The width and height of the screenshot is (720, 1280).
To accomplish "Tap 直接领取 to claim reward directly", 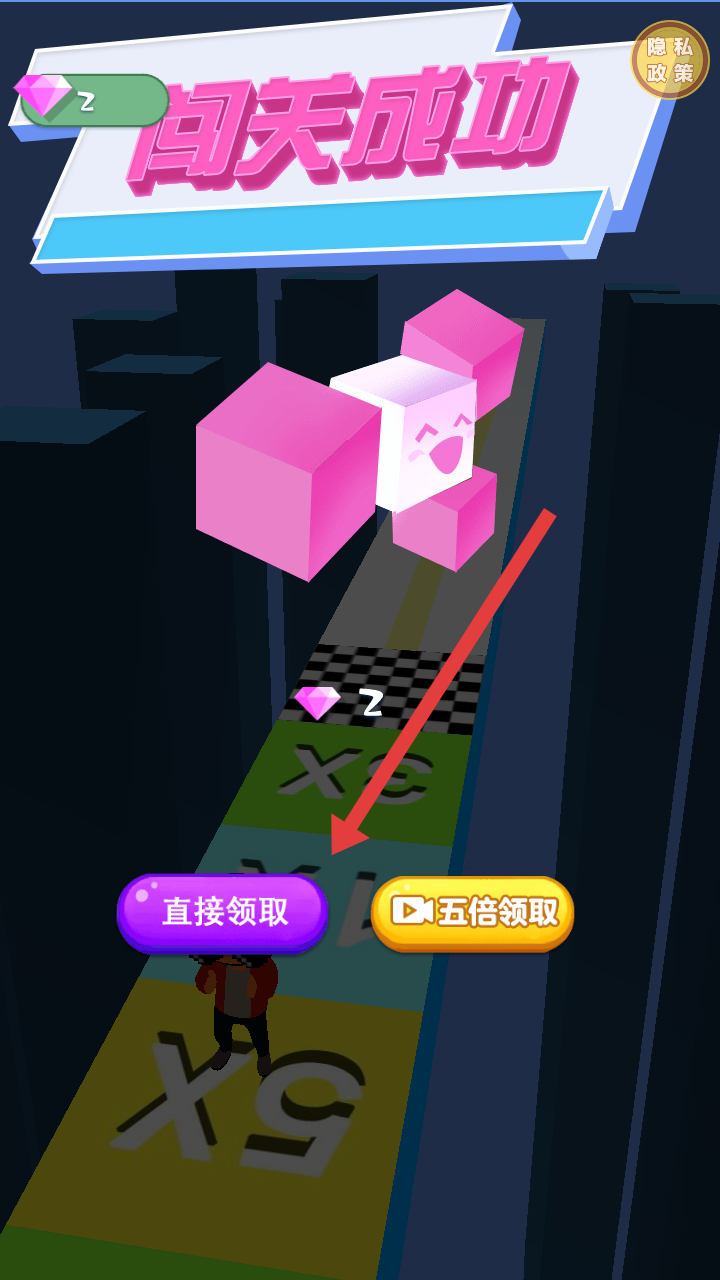I will coord(222,911).
